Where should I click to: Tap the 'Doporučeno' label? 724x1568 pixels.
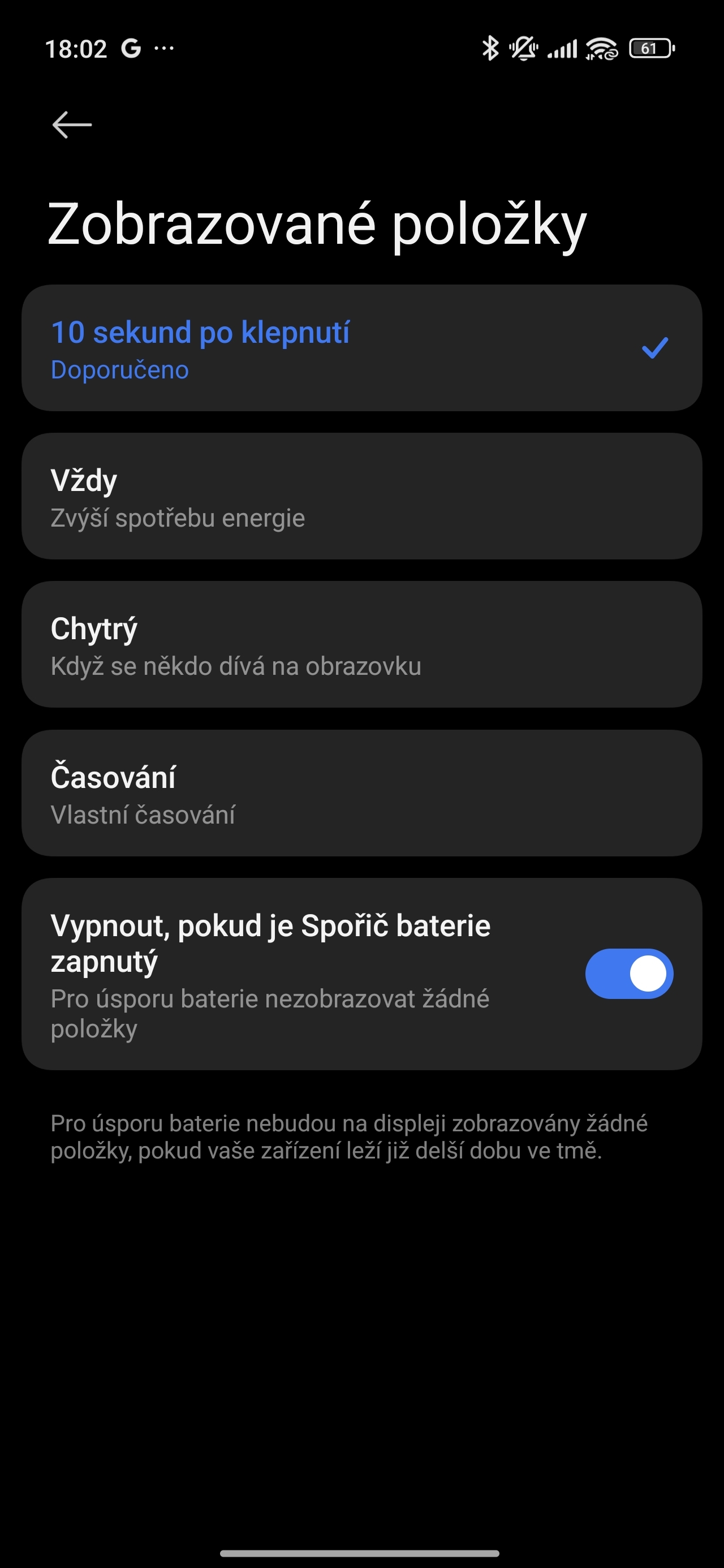pyautogui.click(x=119, y=369)
